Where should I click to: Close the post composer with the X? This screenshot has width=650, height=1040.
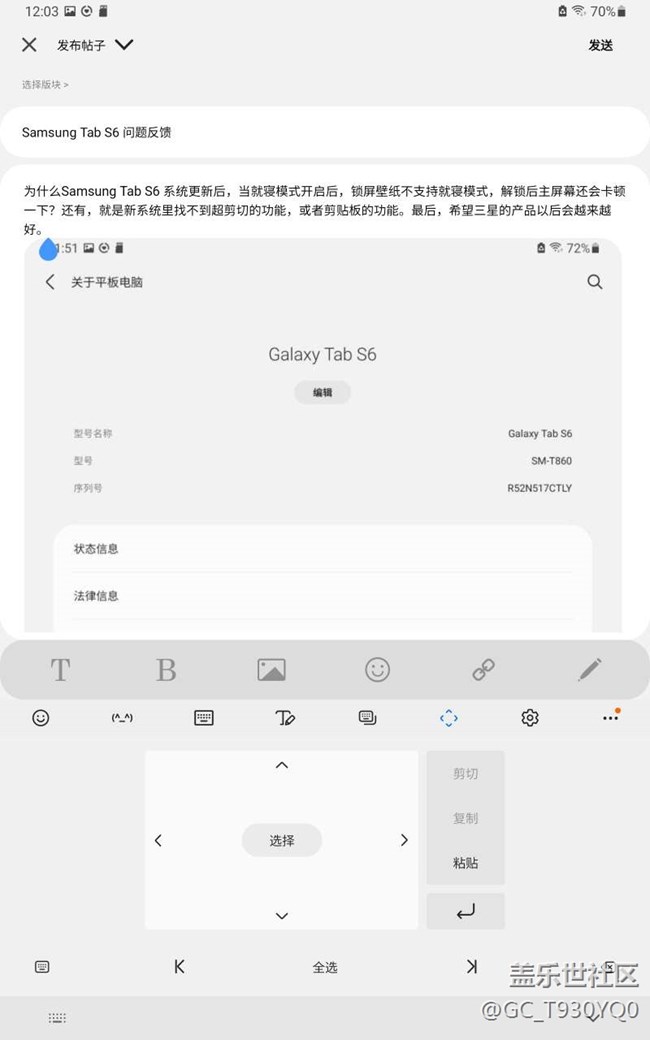click(x=29, y=45)
